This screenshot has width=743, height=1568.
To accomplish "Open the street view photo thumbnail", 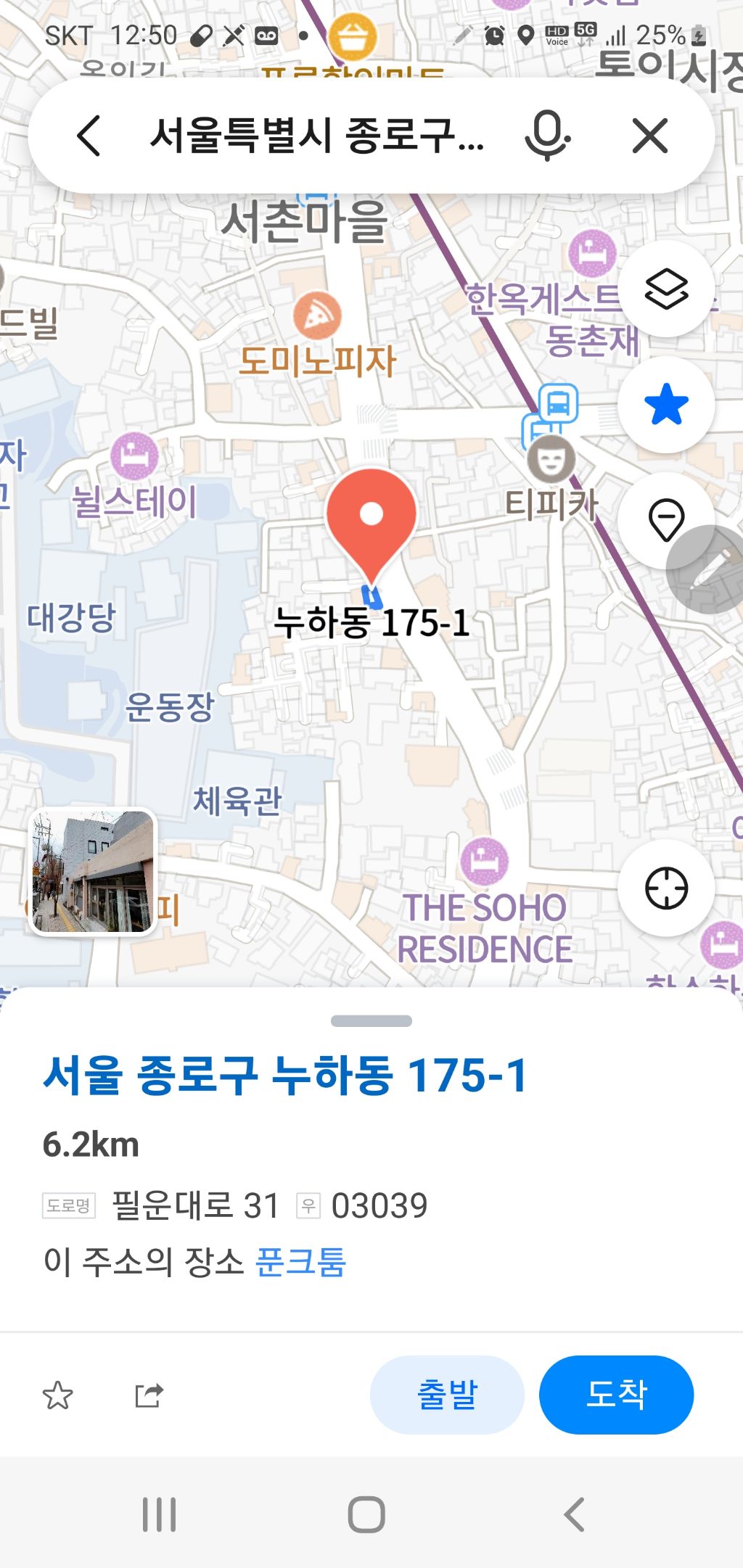I will coord(93,871).
